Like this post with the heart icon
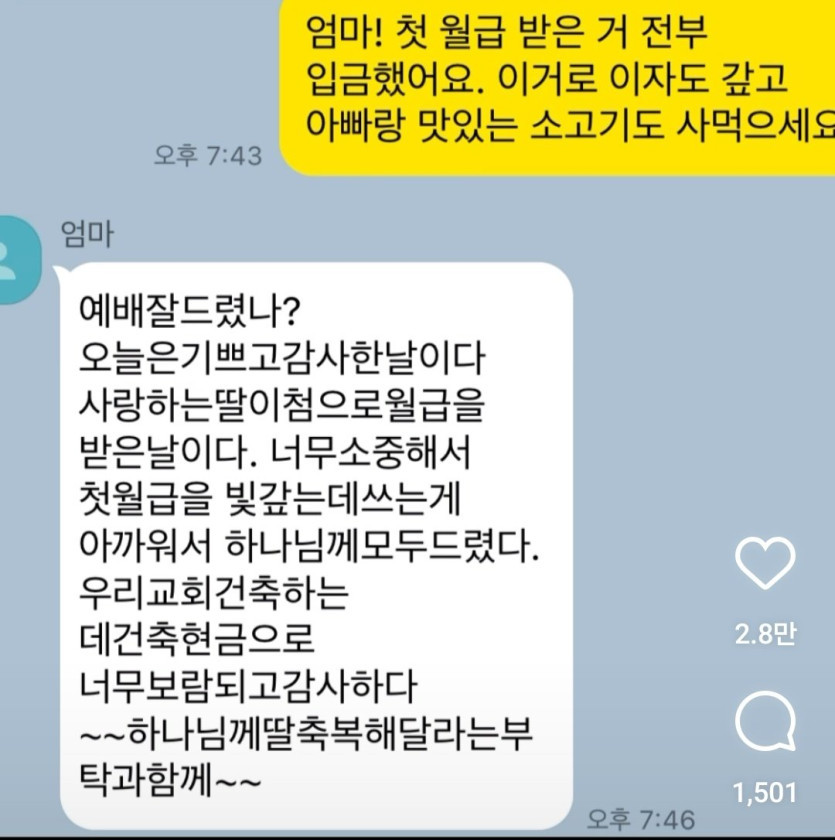 coord(765,565)
